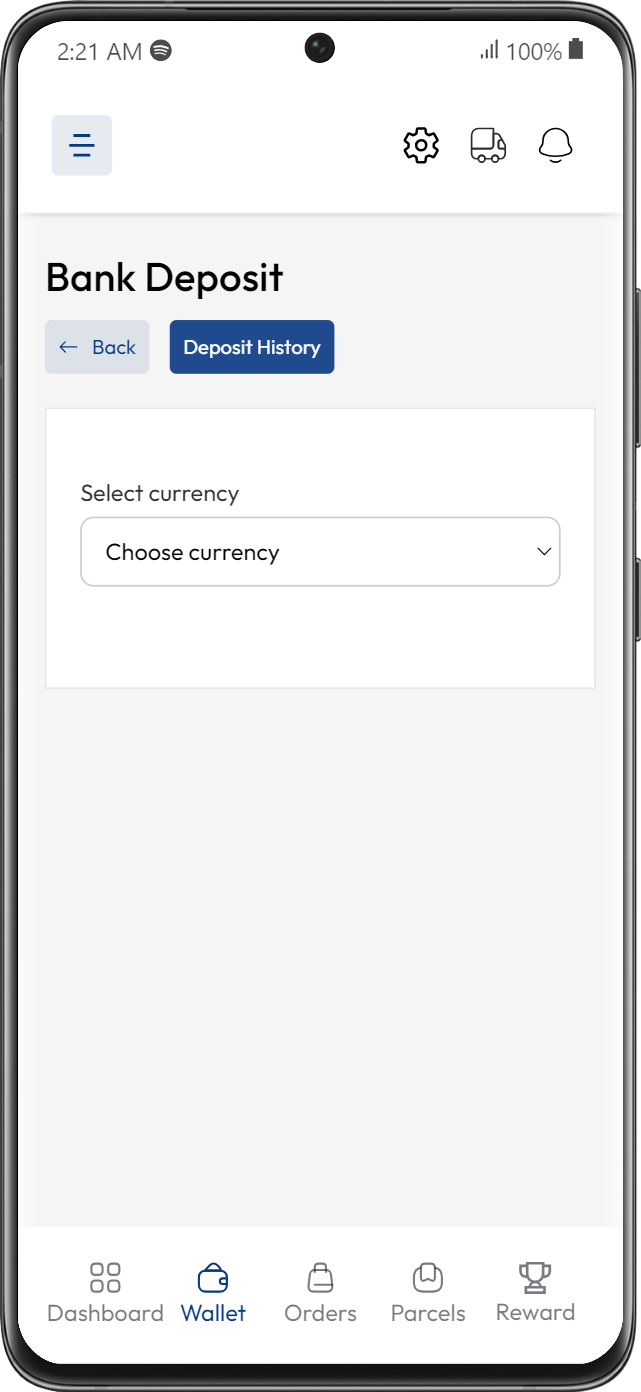Open the notifications bell
Screen dimensions: 641x1392
tap(555, 145)
